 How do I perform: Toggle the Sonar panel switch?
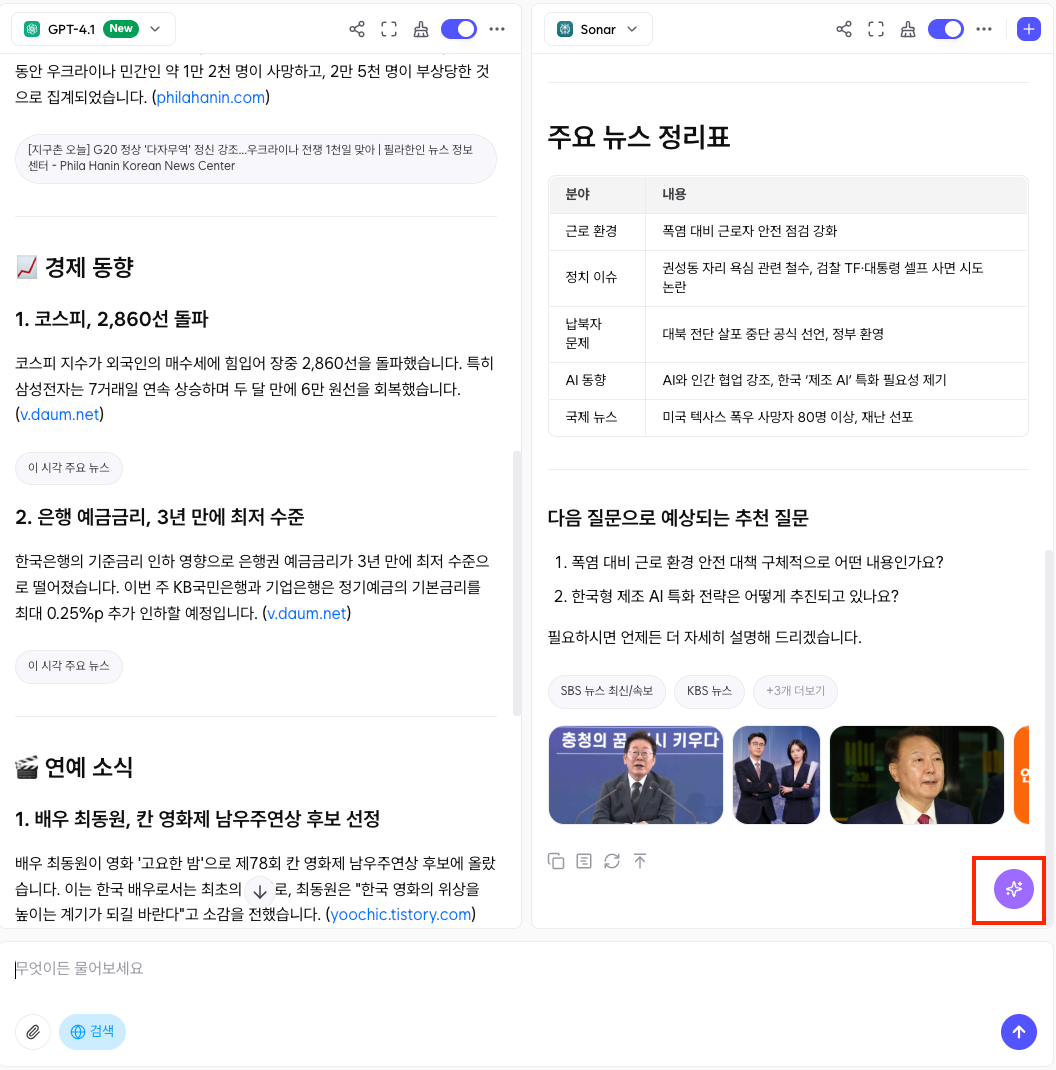tap(945, 29)
